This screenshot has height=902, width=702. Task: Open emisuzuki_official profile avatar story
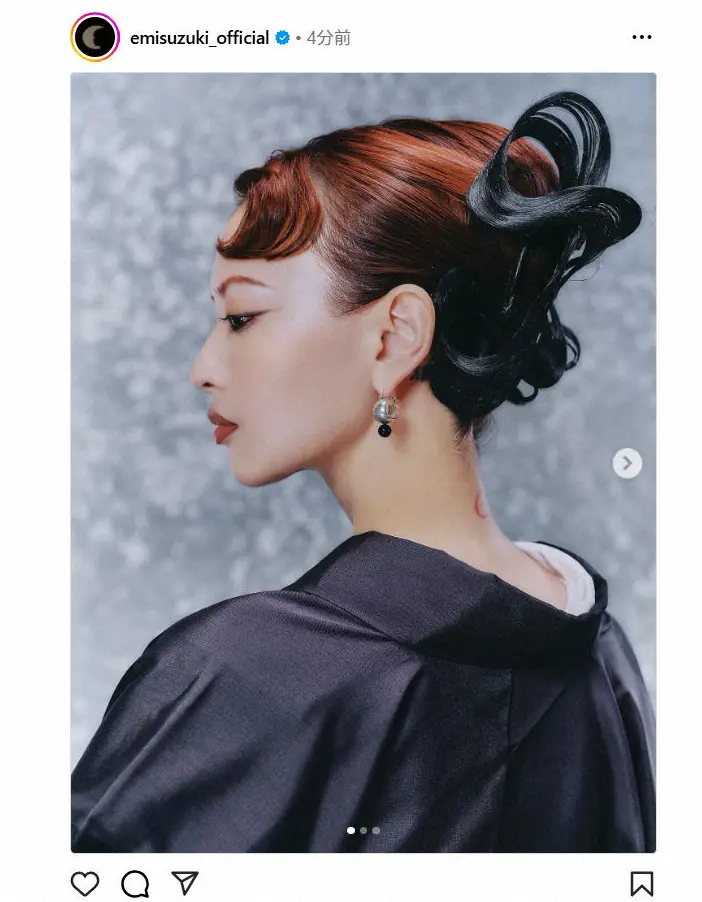95,38
